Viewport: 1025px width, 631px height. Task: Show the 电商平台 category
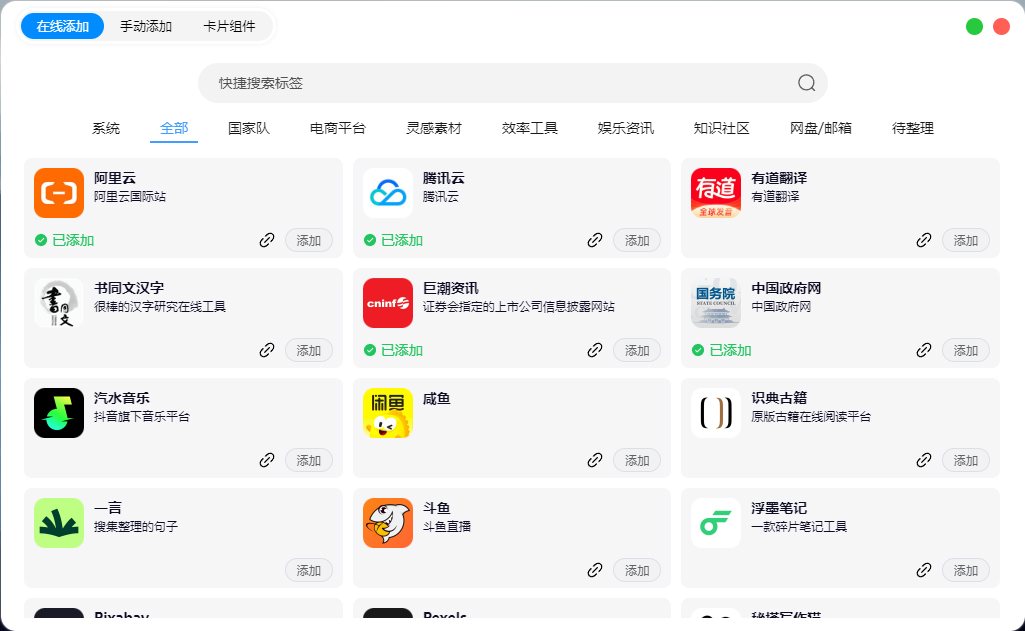click(338, 128)
